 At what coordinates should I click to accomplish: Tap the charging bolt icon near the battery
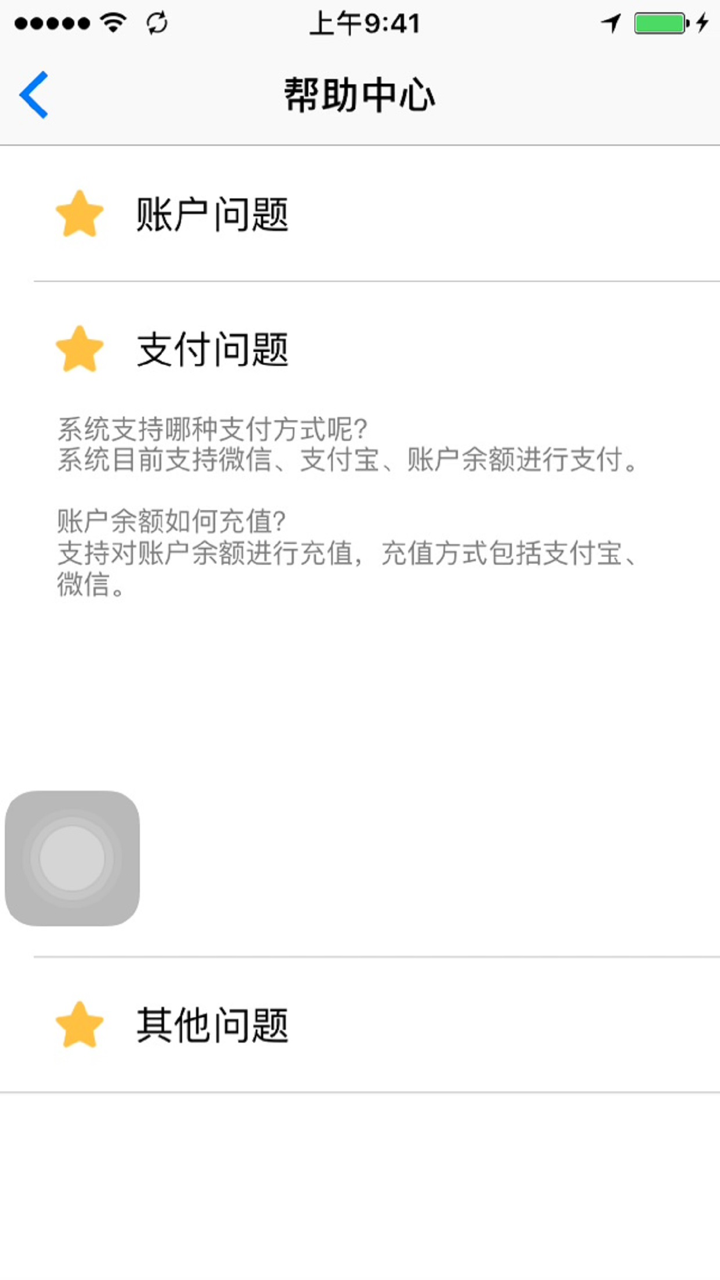point(702,21)
